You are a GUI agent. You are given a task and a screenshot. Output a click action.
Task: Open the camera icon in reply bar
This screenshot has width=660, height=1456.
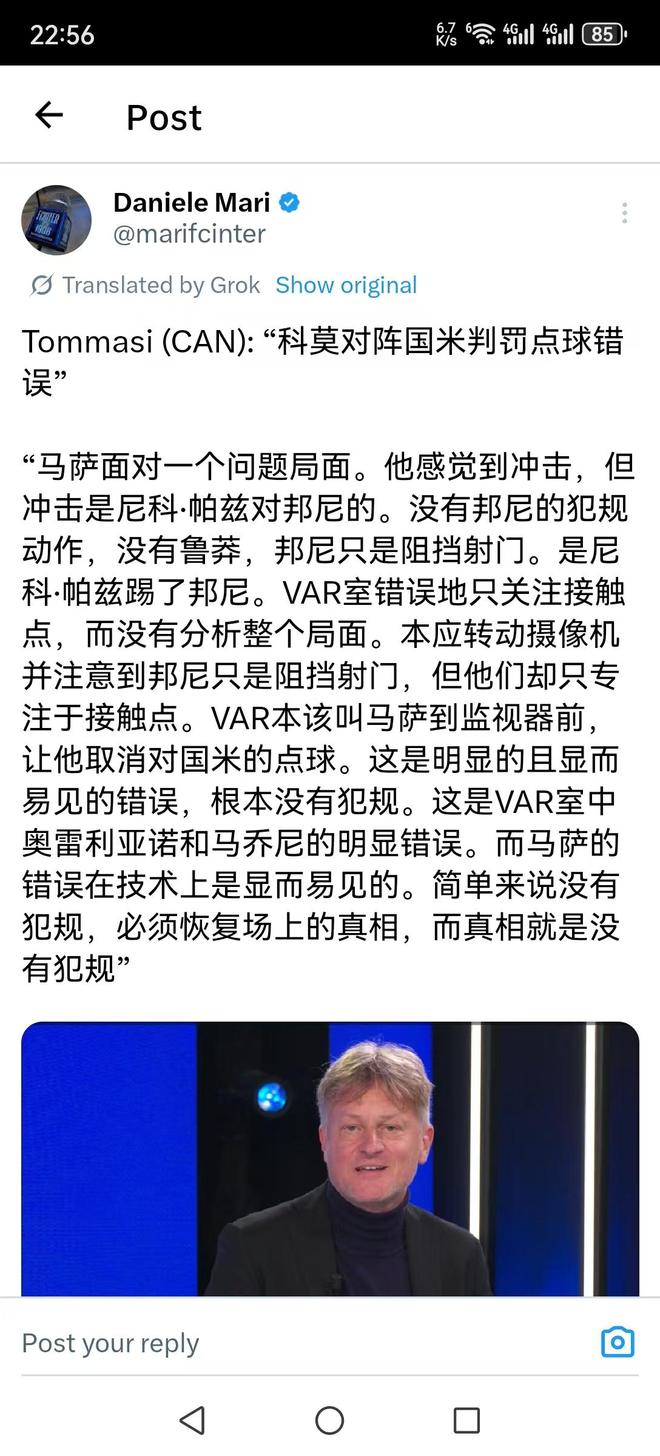pos(617,1342)
